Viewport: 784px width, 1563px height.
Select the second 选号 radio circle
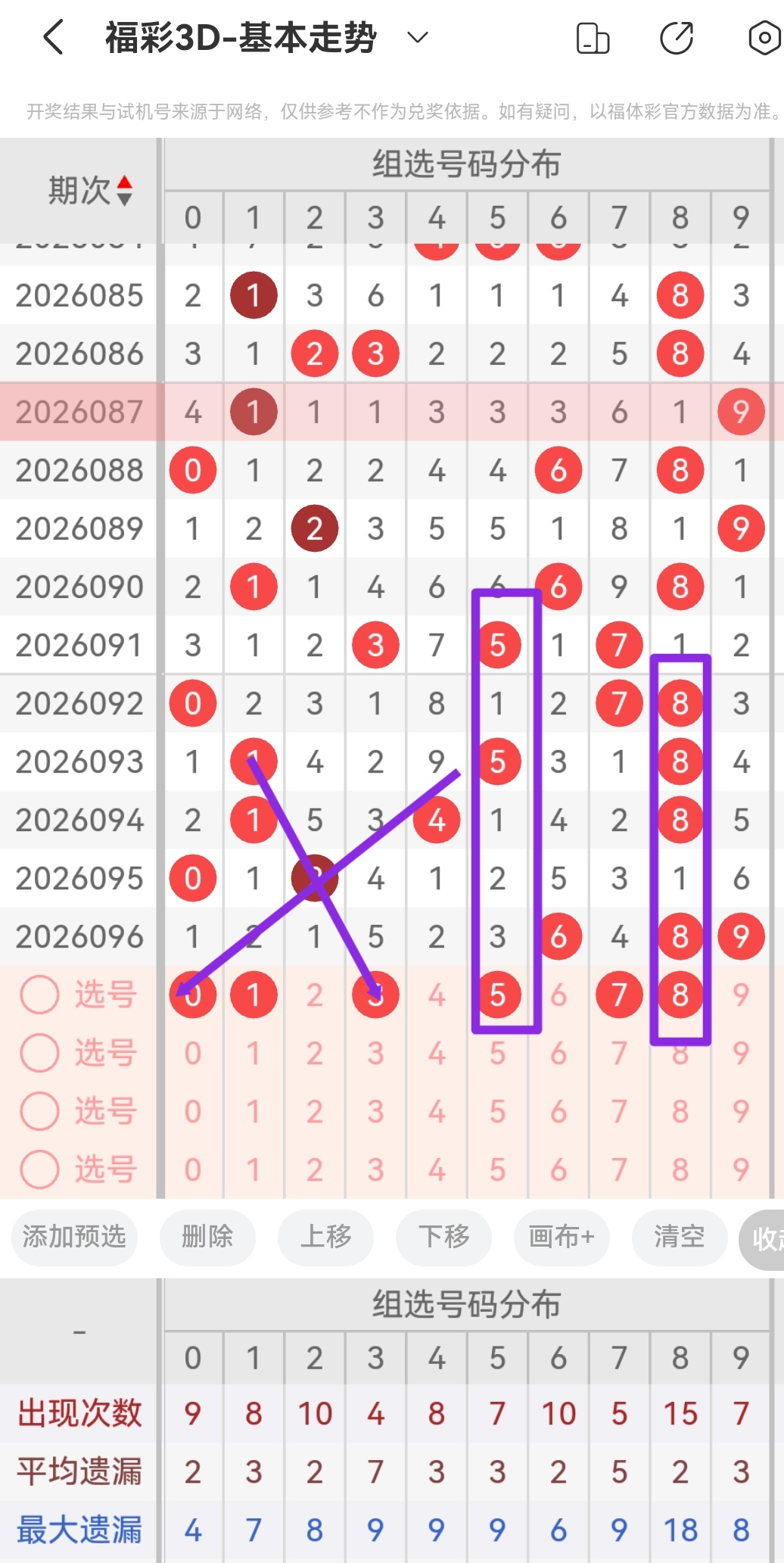39,1053
